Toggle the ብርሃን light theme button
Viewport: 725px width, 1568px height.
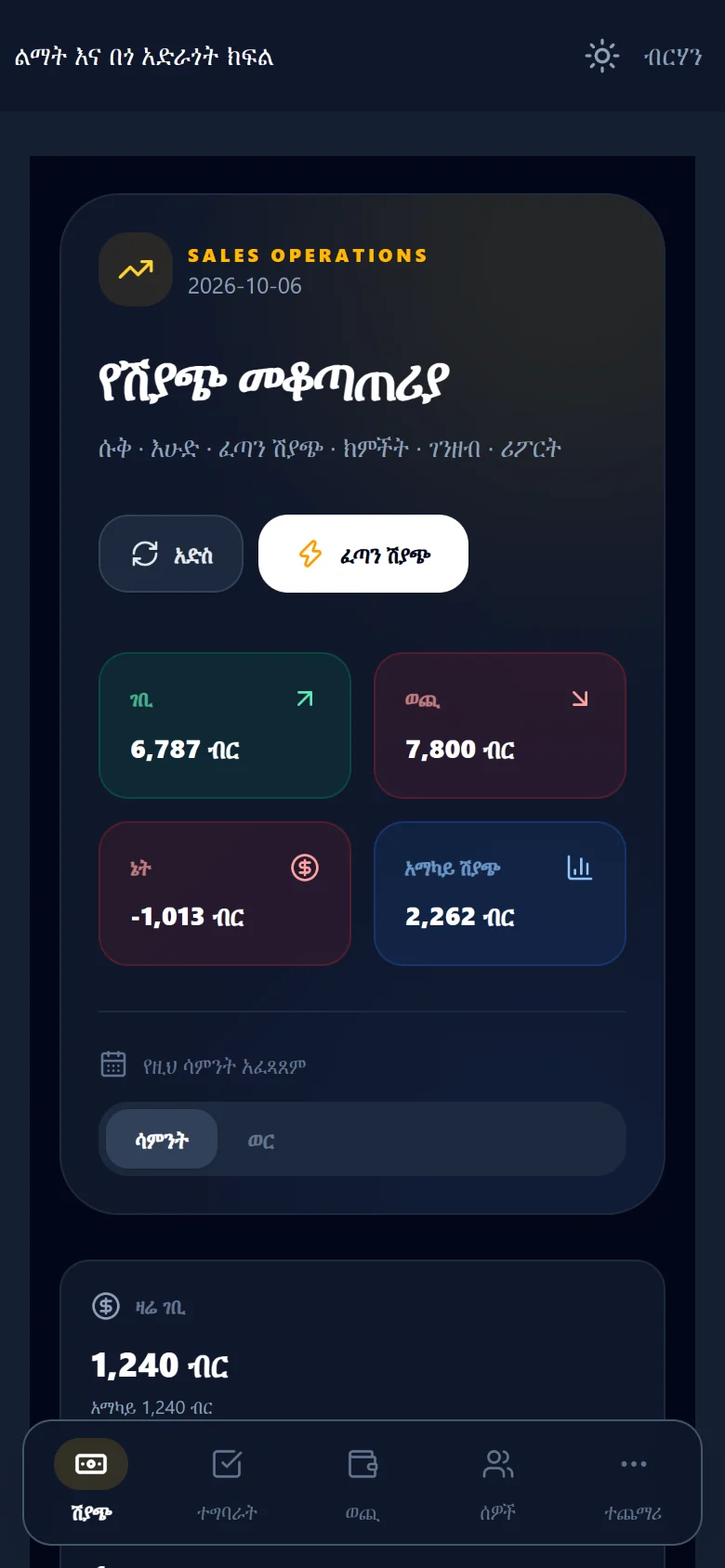[643, 56]
